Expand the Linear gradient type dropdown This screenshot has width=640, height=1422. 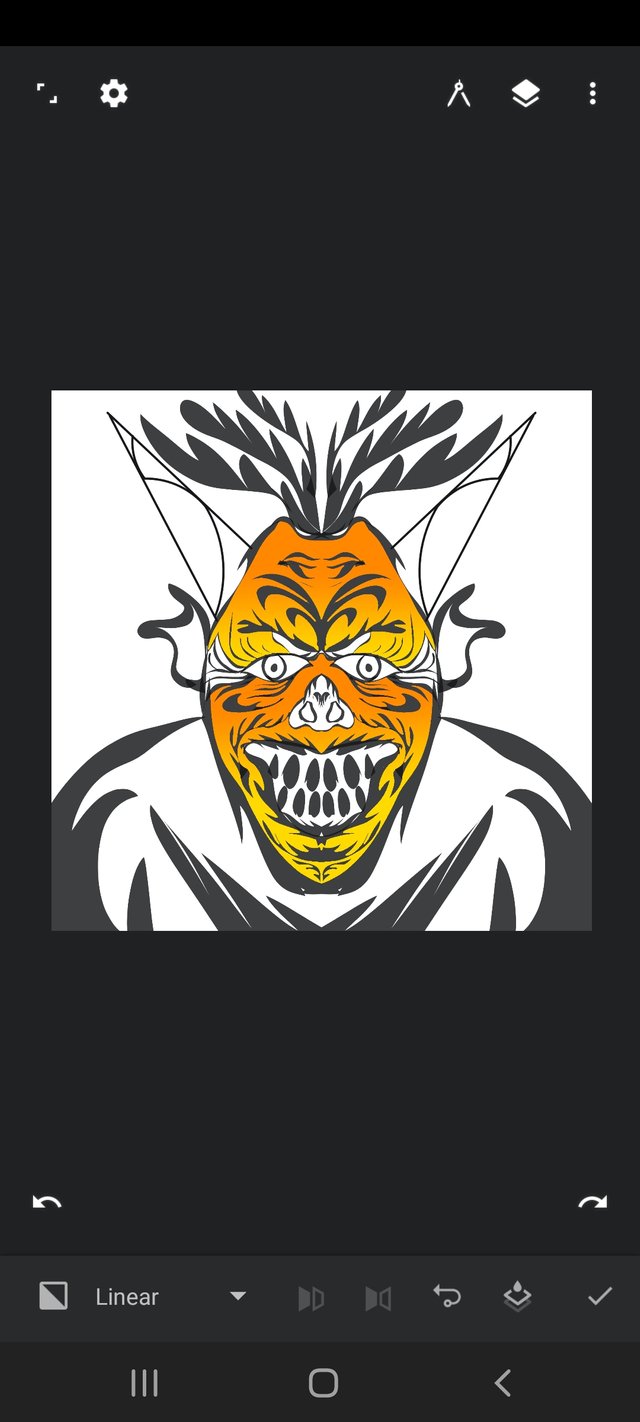pos(237,1296)
